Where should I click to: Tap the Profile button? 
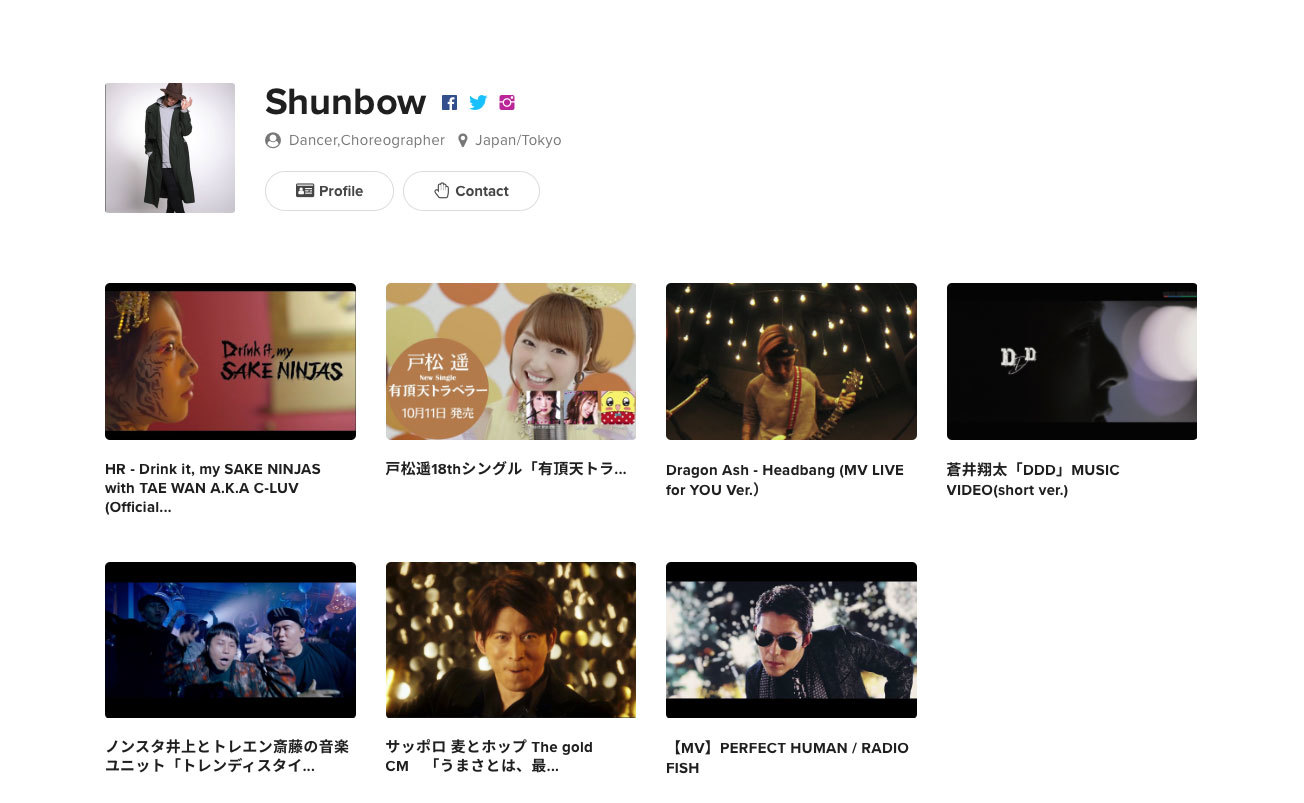329,191
